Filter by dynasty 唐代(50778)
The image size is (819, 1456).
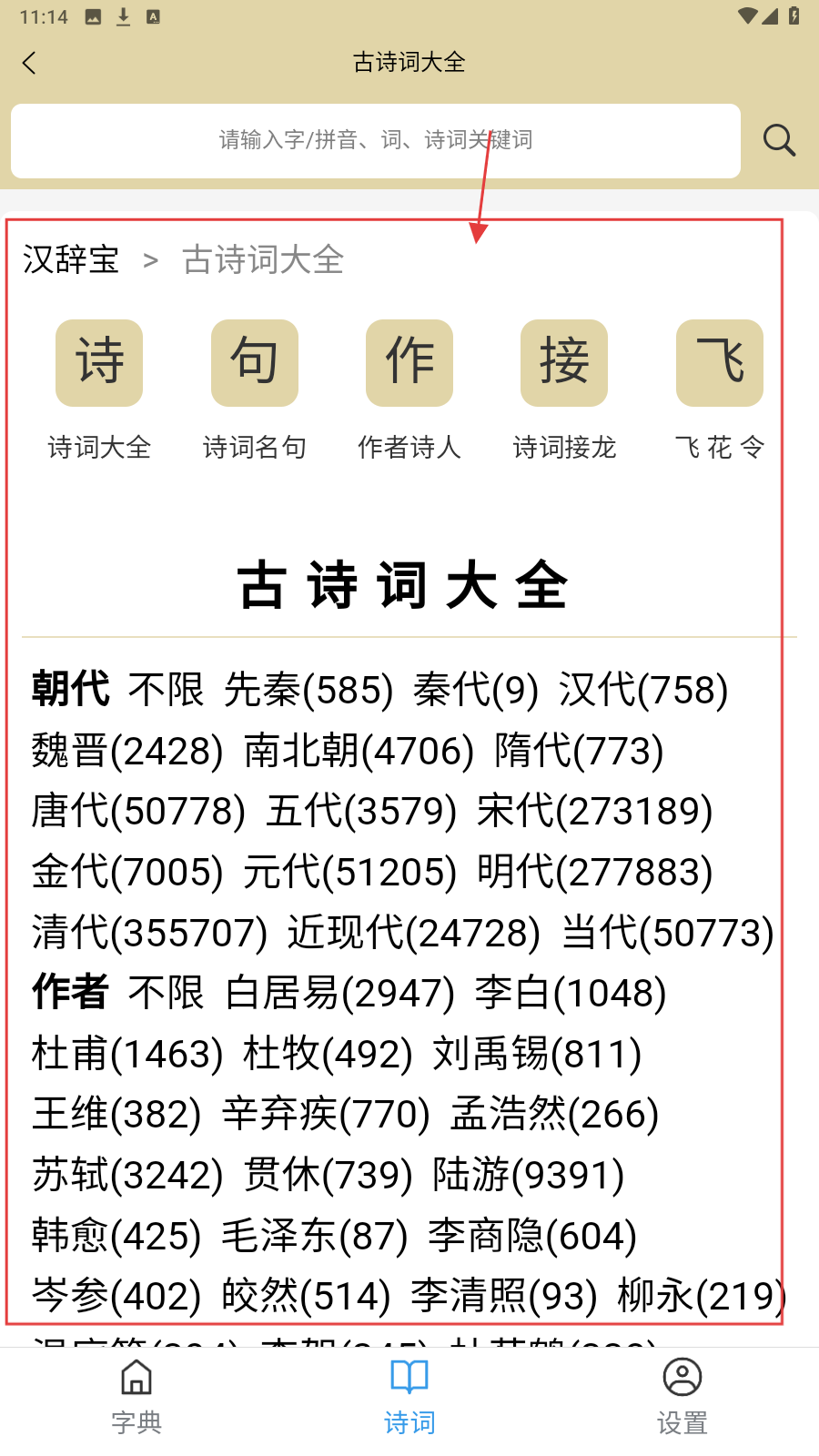pos(138,812)
